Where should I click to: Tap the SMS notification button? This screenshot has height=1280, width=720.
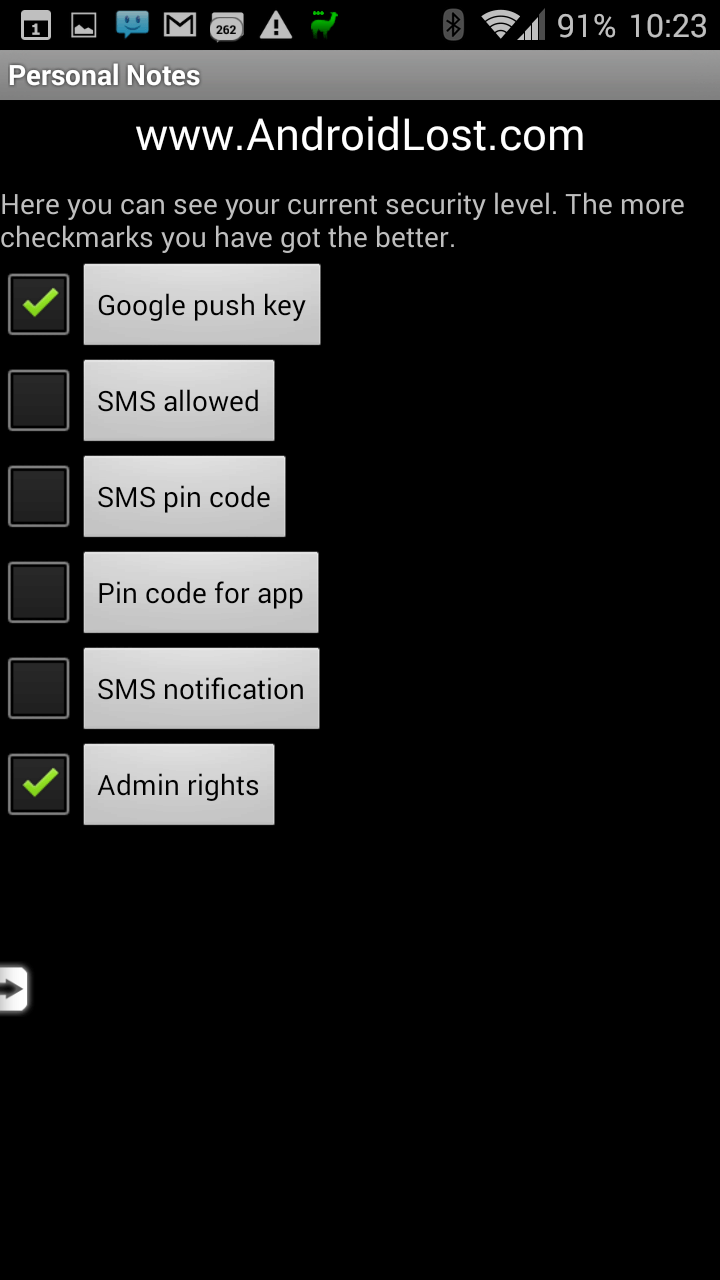[x=201, y=689]
